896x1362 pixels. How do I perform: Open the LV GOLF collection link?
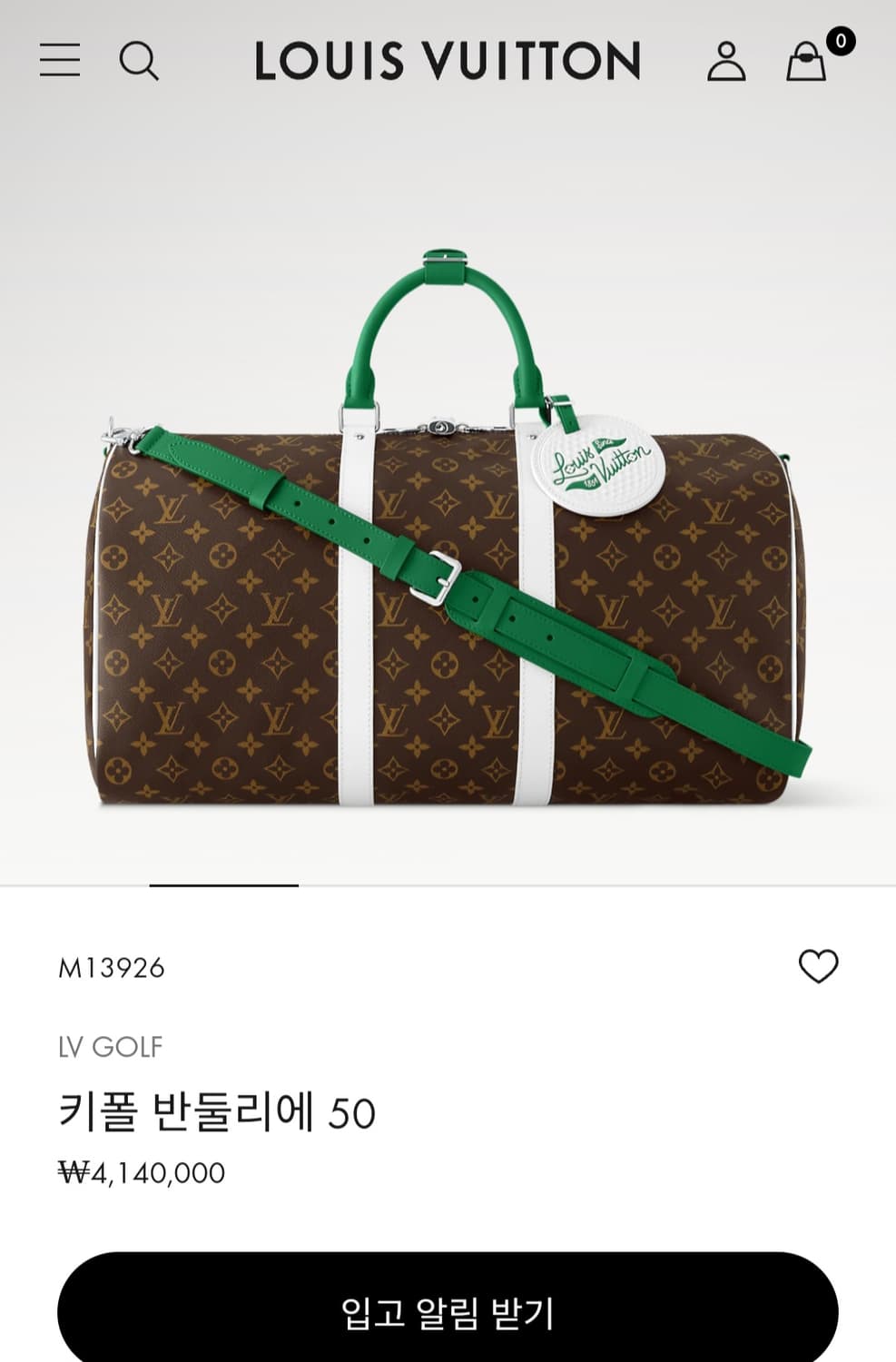pyautogui.click(x=108, y=1047)
